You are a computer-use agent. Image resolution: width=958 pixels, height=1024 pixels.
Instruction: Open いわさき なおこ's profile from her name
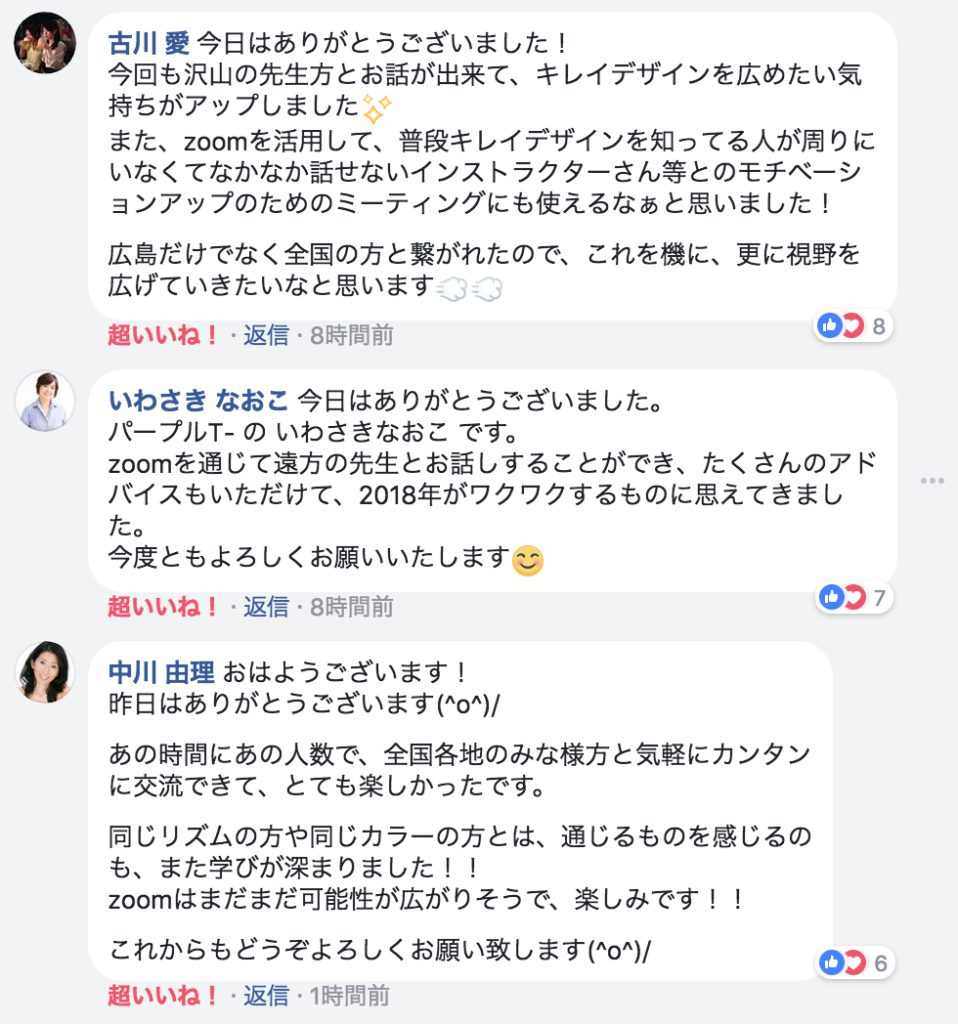(x=198, y=402)
